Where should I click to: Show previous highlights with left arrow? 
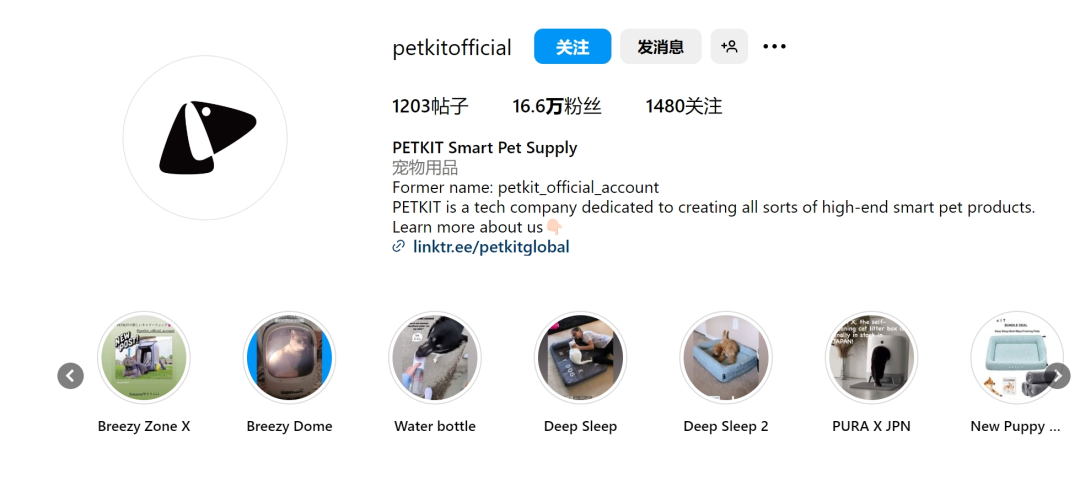[70, 376]
